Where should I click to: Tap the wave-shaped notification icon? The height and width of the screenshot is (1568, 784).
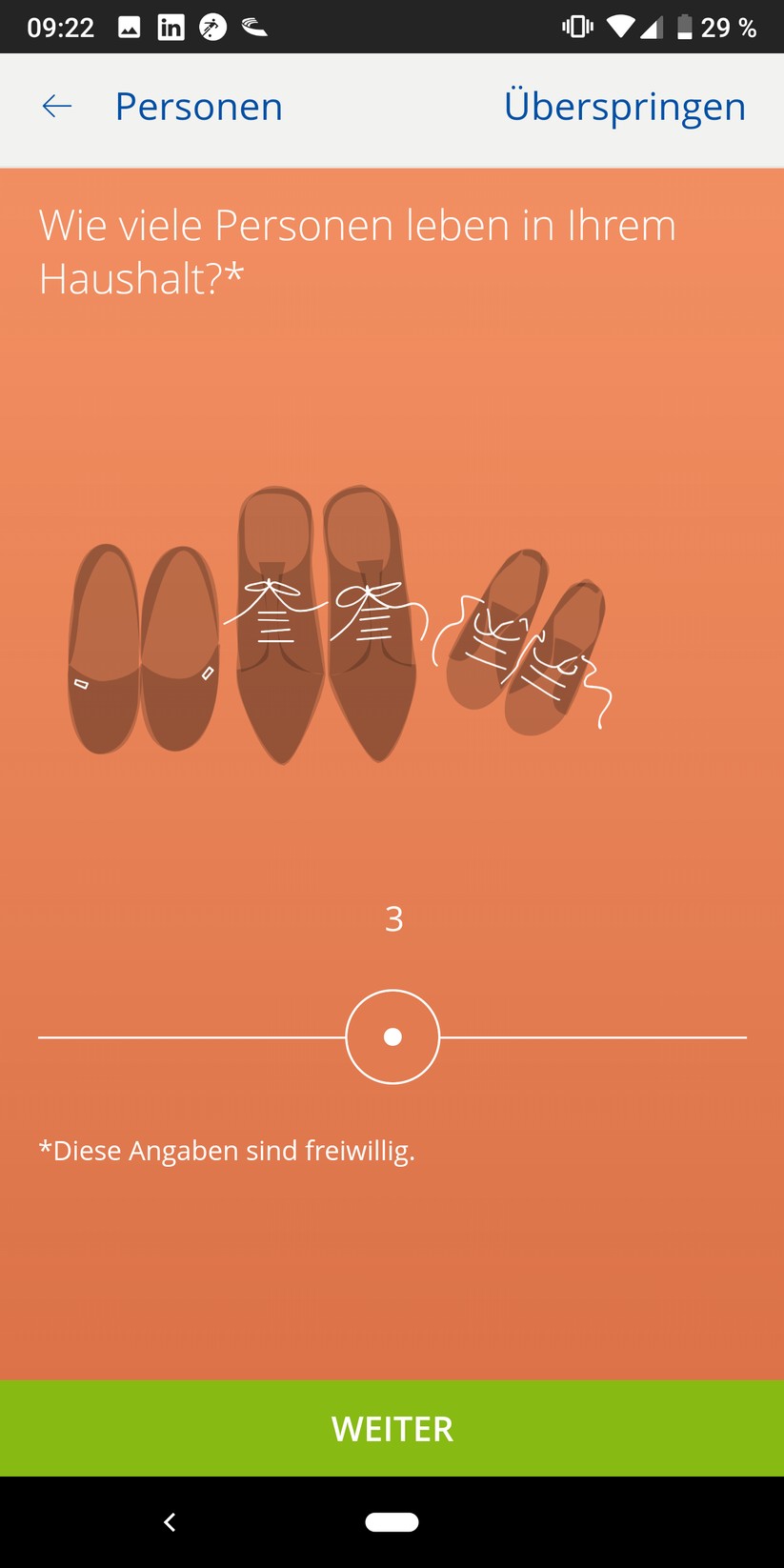(x=252, y=26)
